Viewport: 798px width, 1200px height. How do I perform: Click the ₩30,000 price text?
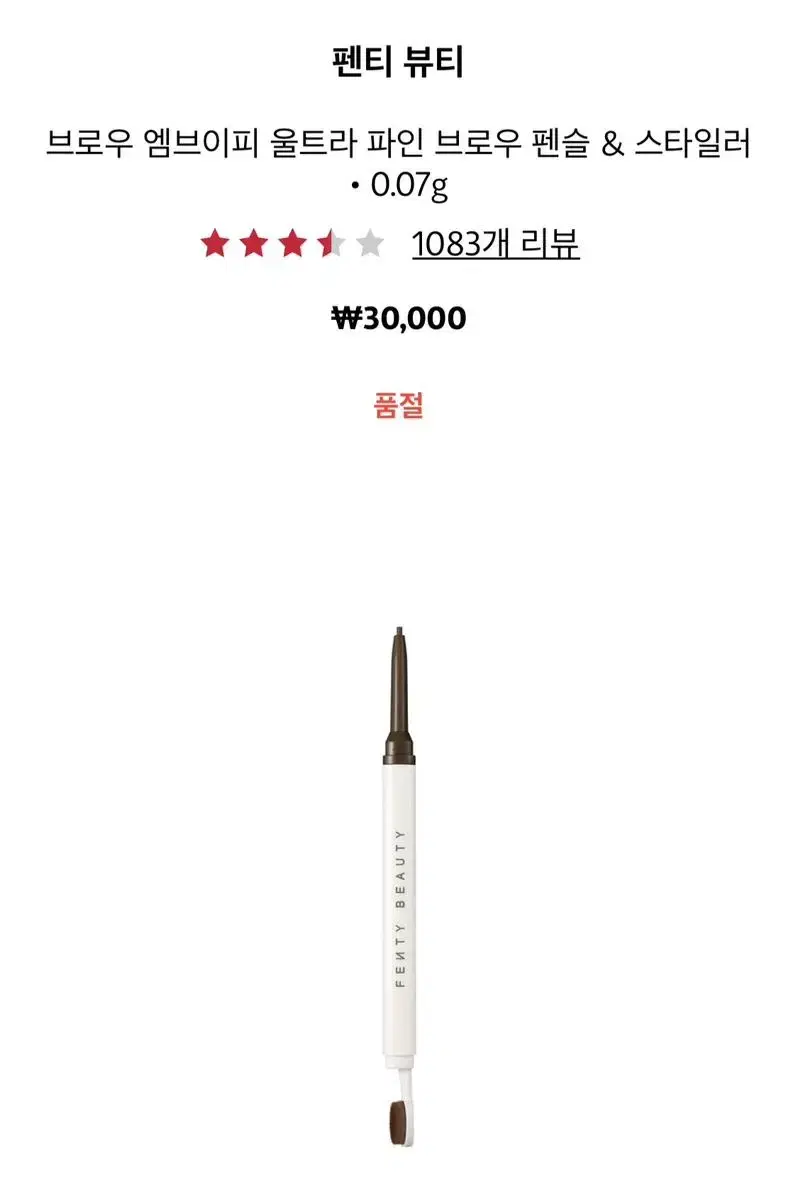399,320
